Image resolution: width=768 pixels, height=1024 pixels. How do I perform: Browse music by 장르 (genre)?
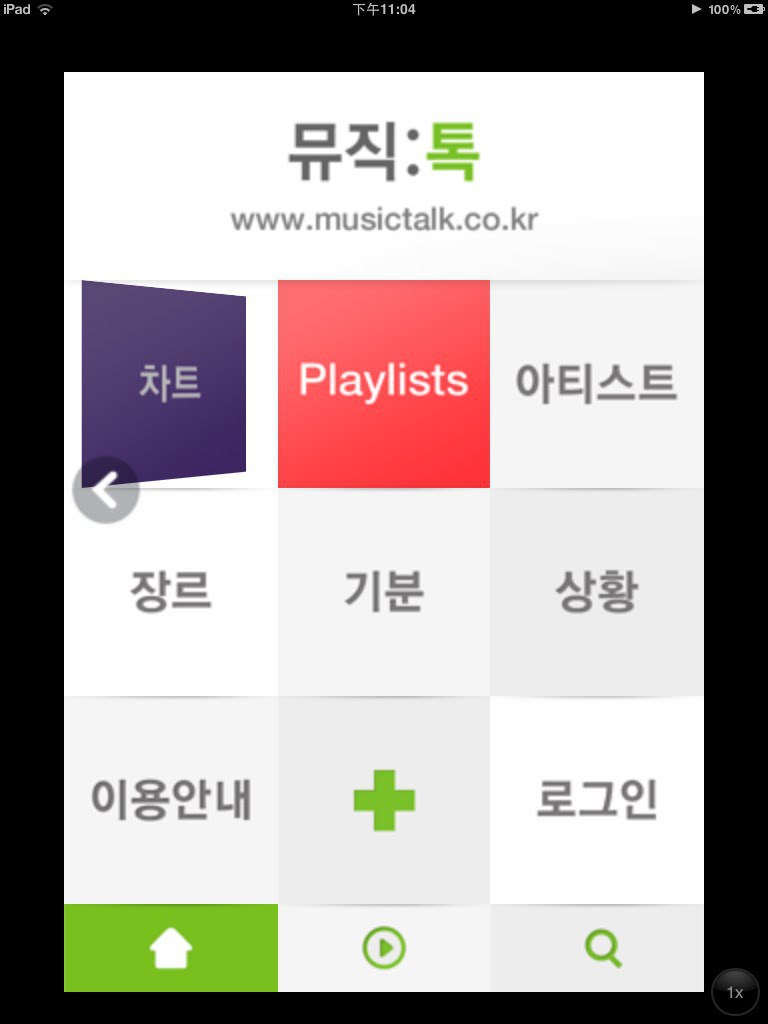pyautogui.click(x=170, y=592)
